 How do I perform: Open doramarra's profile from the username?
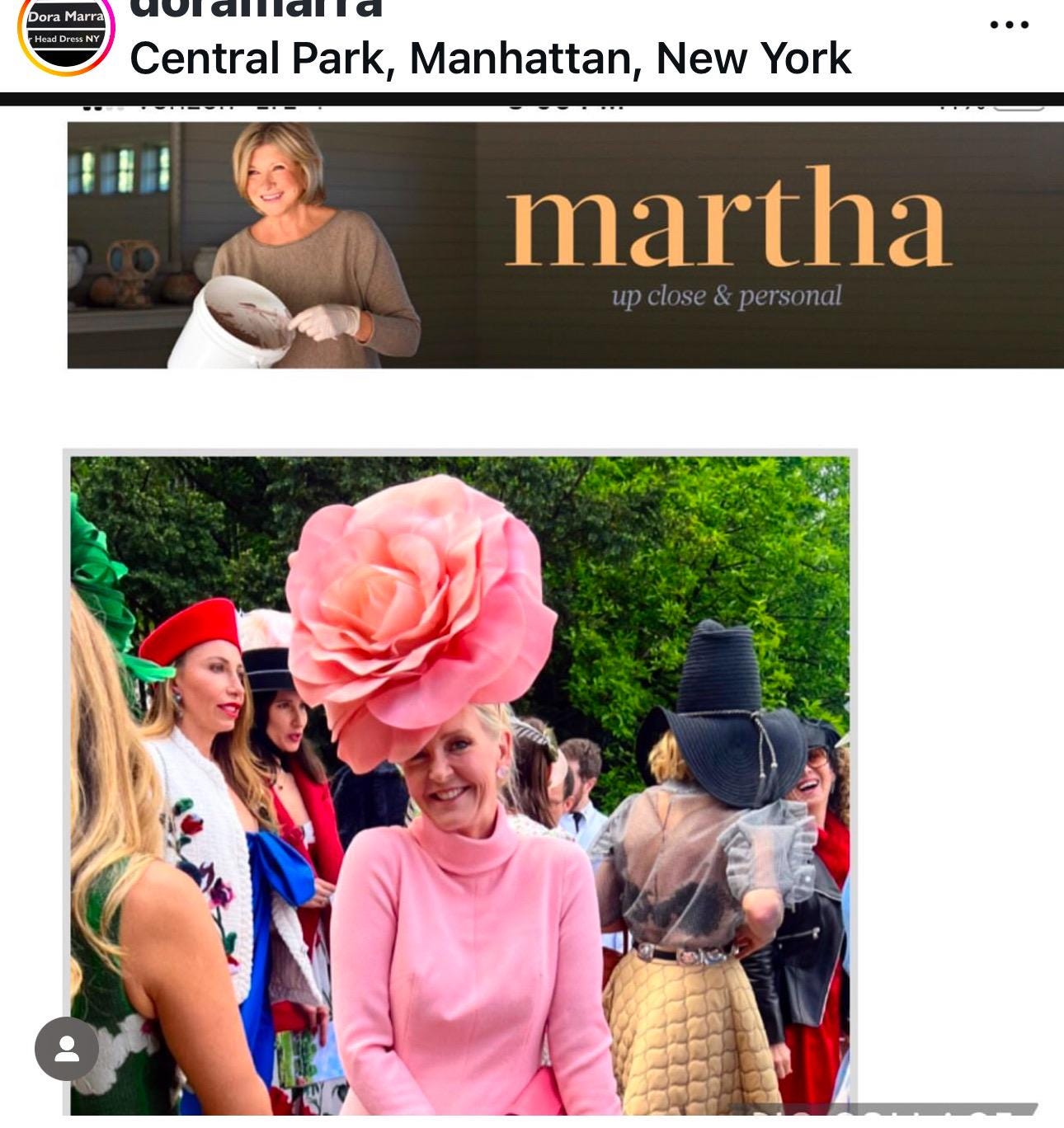pos(257,8)
